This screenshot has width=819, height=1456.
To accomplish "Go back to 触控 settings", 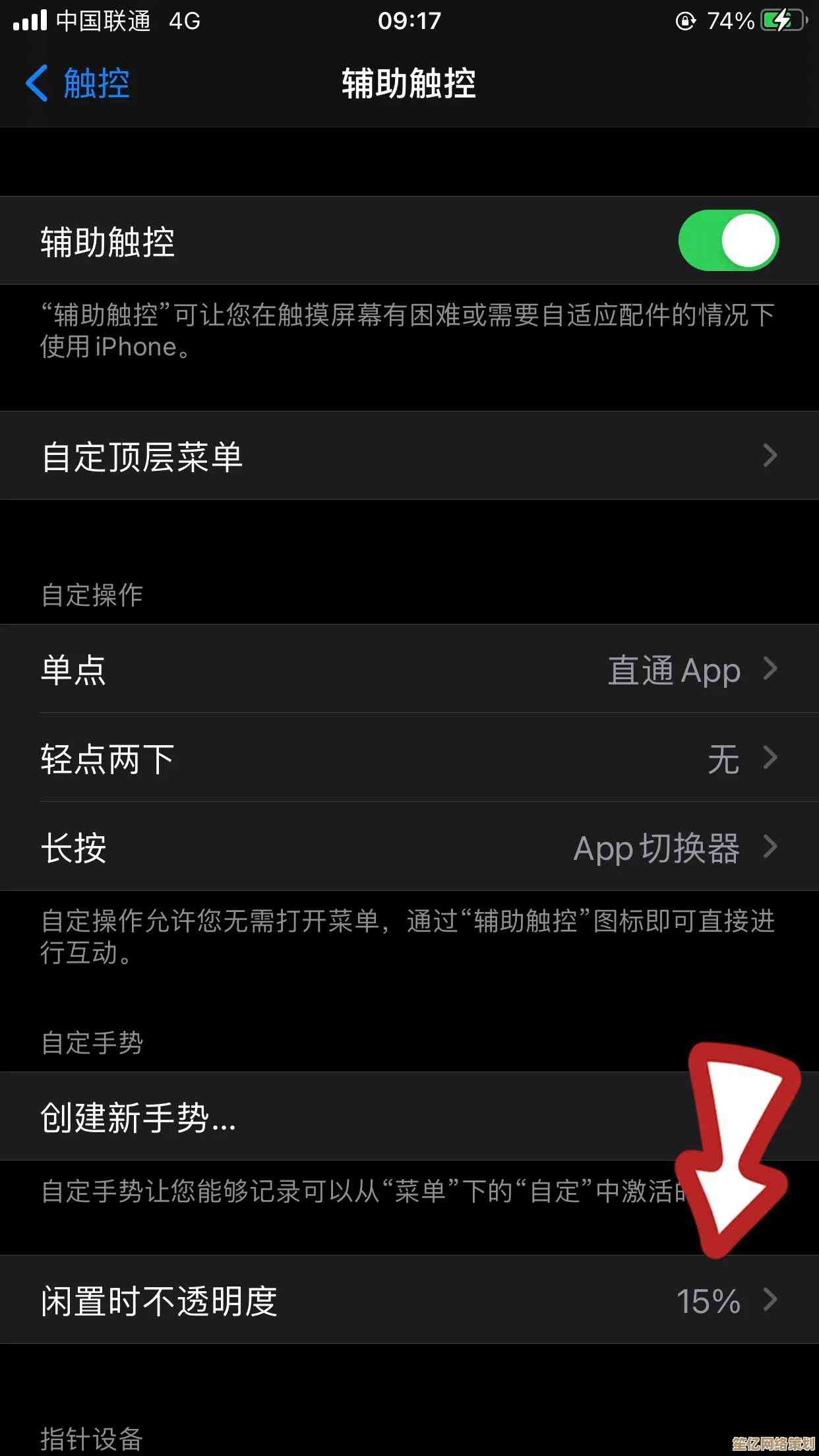I will 78,84.
